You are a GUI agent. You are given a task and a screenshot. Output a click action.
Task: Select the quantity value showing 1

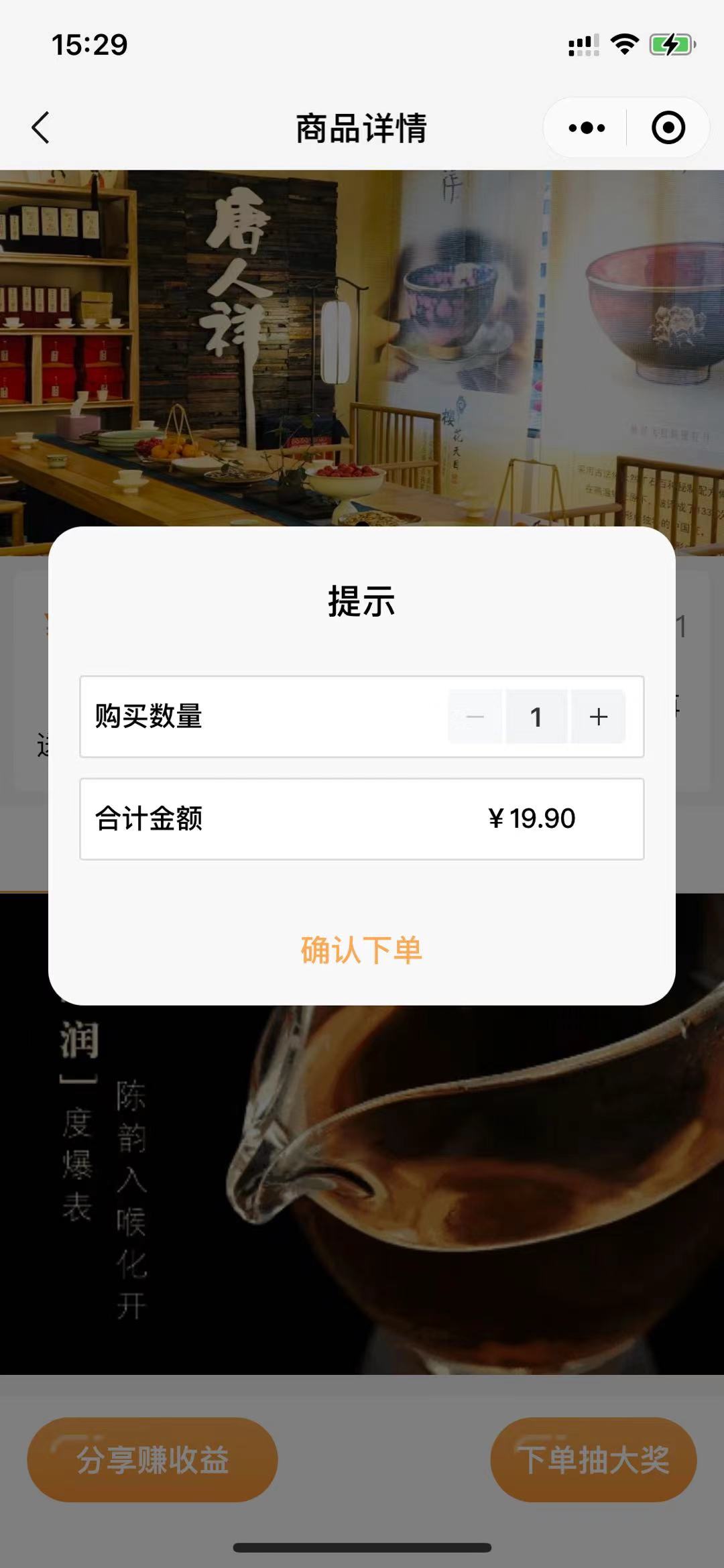536,717
